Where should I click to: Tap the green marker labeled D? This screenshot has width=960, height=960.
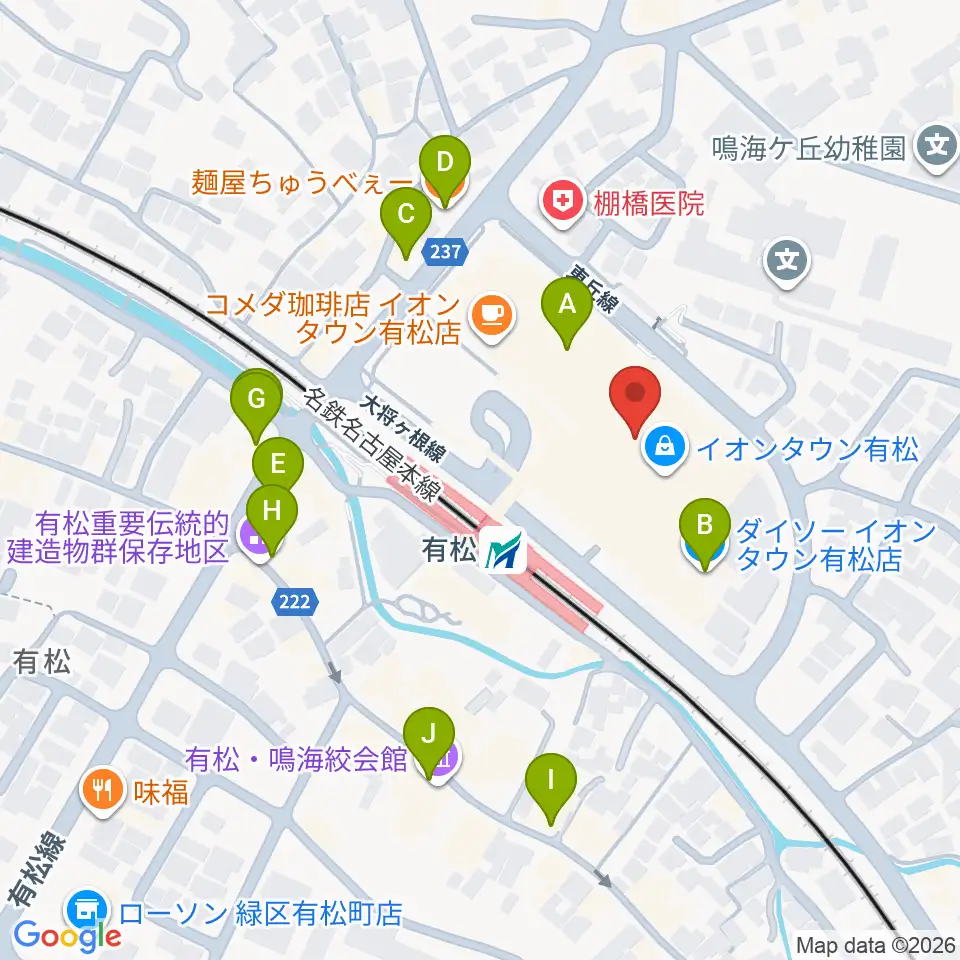(445, 171)
